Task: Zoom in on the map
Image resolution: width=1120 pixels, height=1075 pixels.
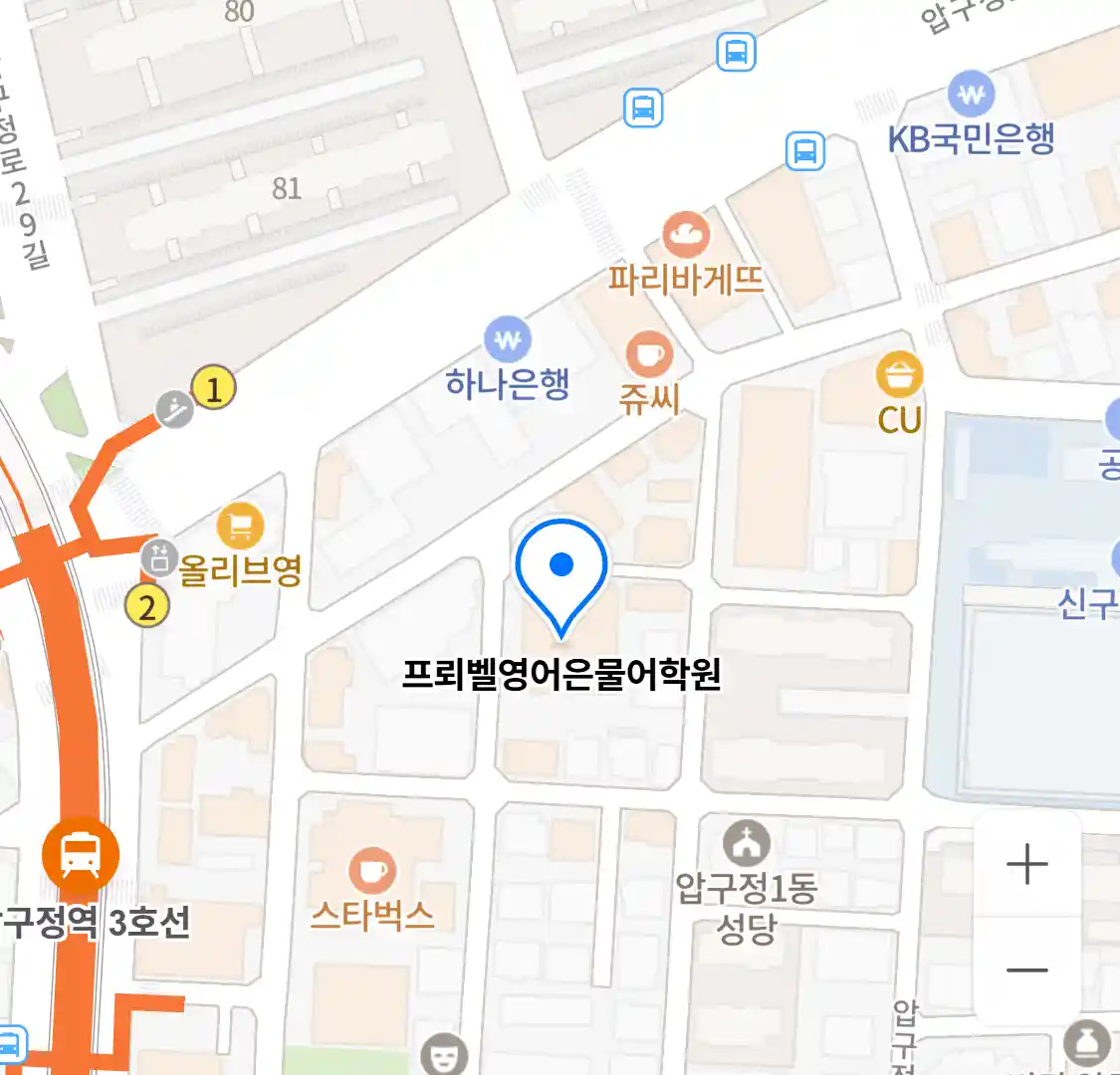Action: [x=1026, y=864]
